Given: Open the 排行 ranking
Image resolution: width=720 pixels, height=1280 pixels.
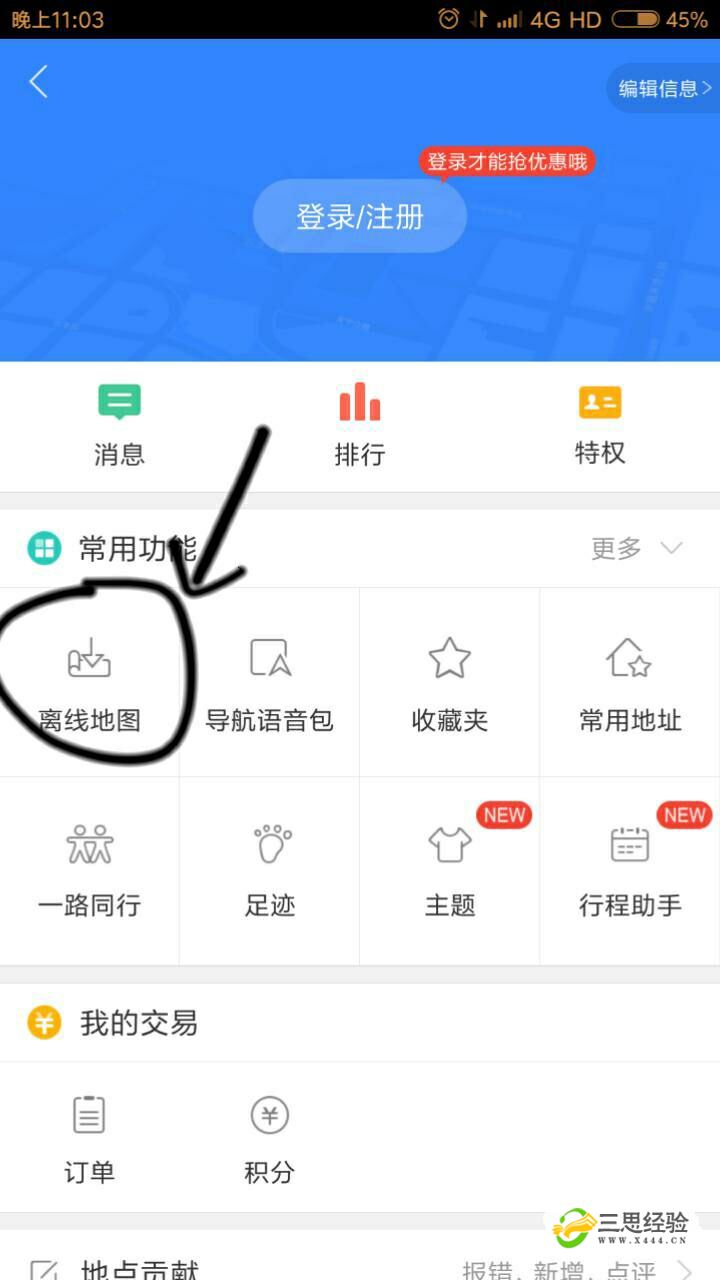Looking at the screenshot, I should [359, 426].
